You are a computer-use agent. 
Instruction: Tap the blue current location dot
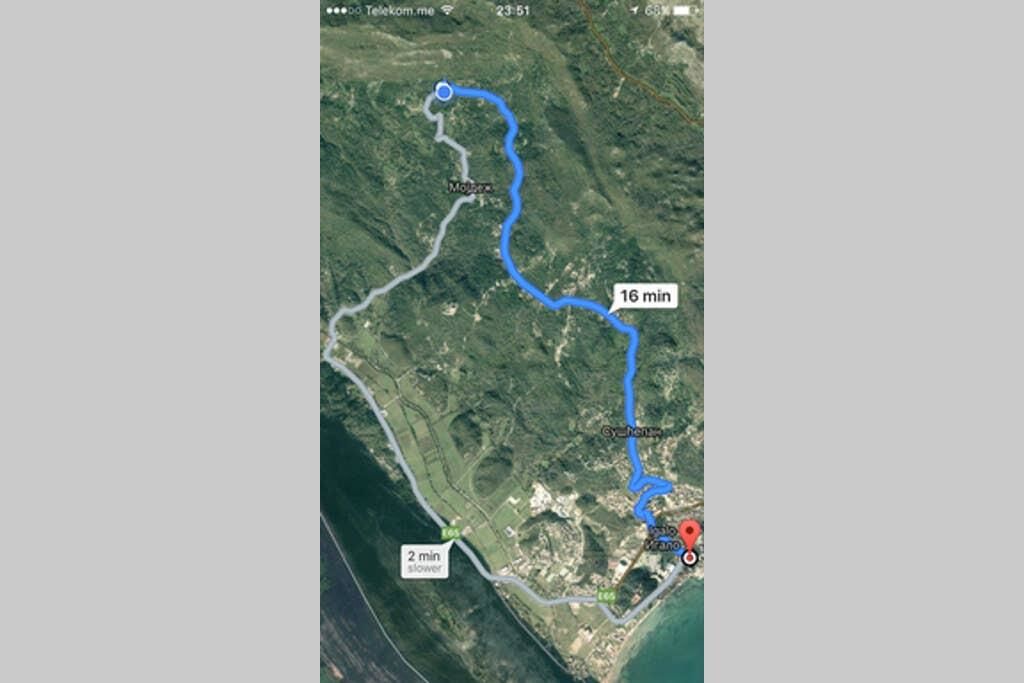click(444, 92)
